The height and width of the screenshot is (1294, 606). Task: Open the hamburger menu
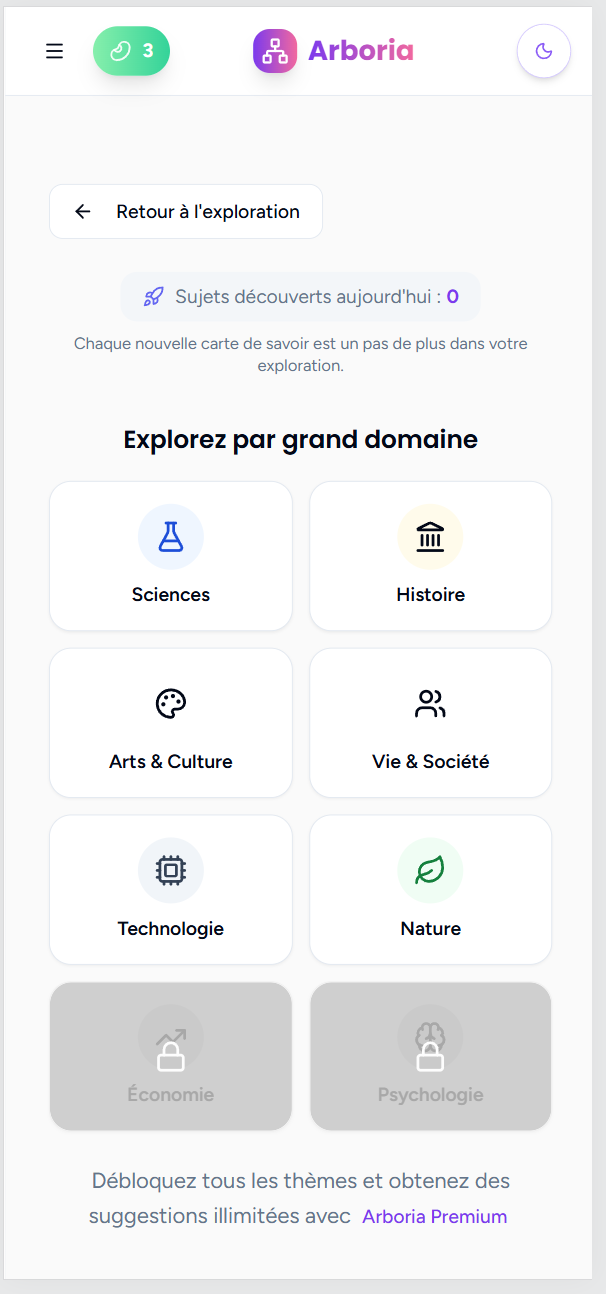click(x=54, y=51)
